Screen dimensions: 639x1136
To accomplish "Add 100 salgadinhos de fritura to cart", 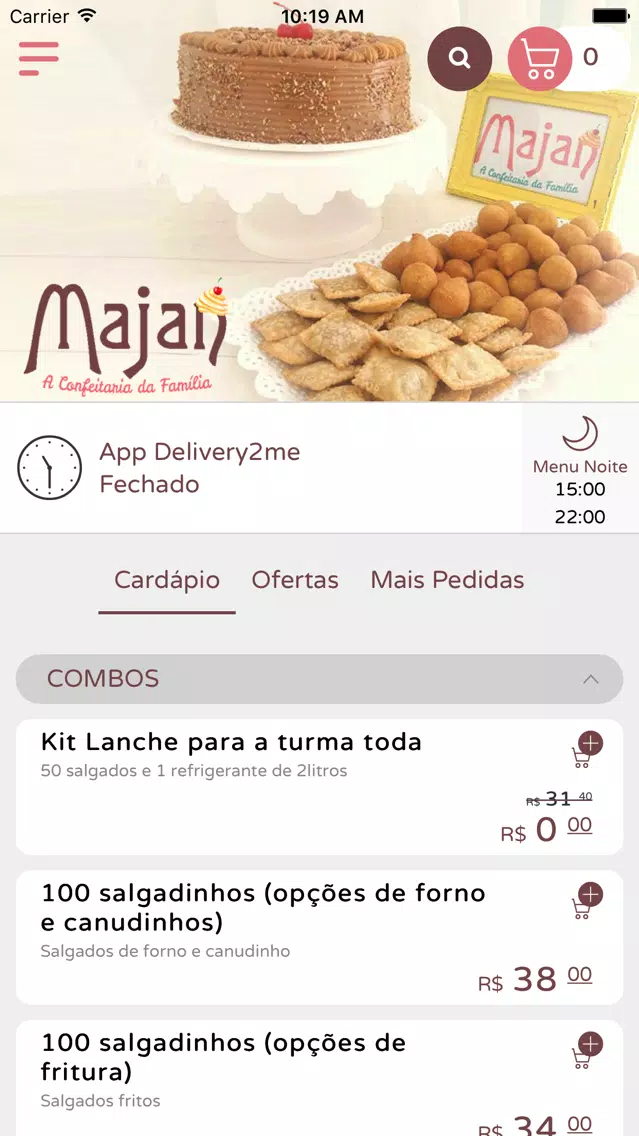I will coord(586,1051).
